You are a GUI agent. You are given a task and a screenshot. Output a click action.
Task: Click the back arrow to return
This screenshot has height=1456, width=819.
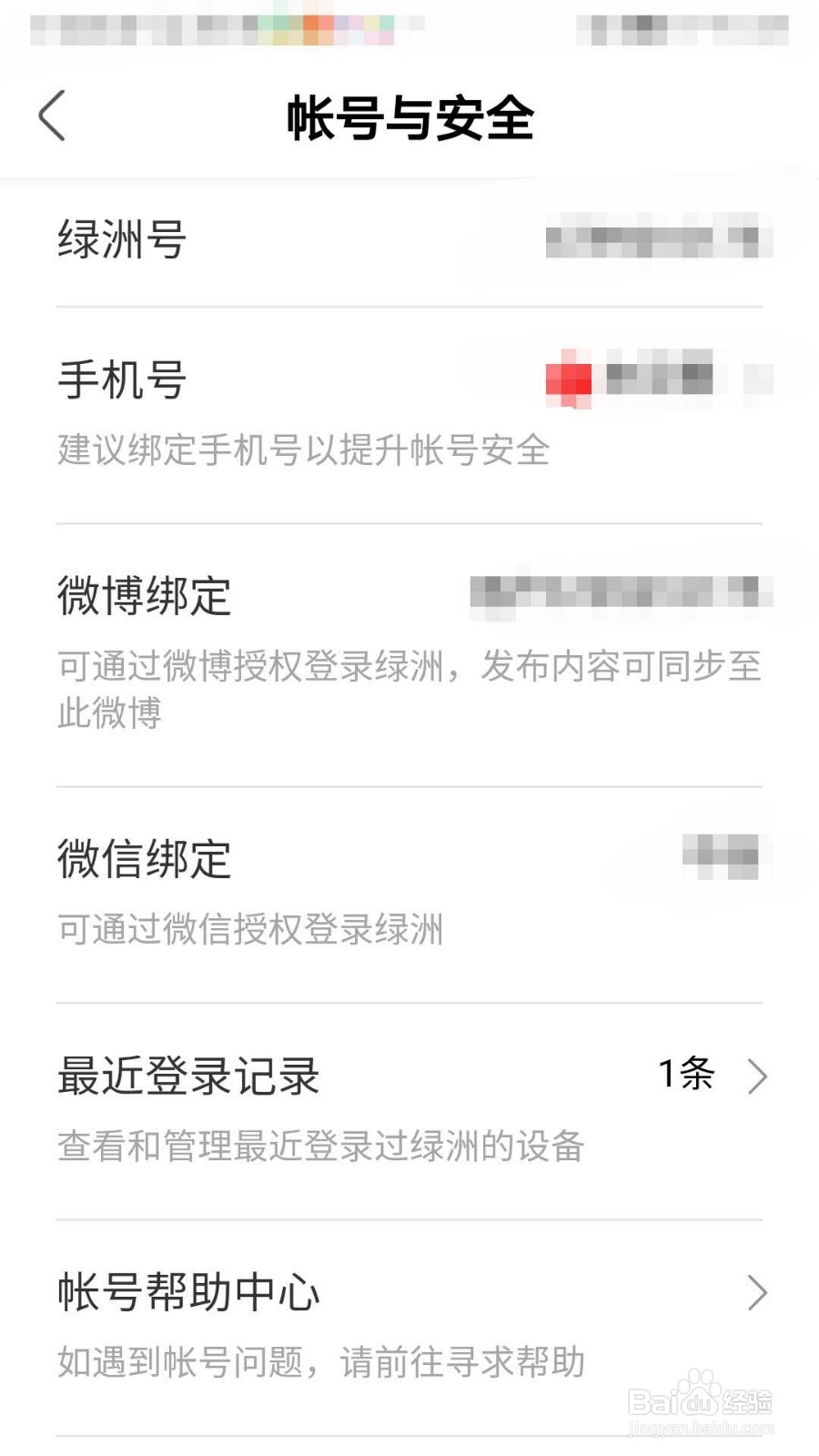[x=52, y=116]
